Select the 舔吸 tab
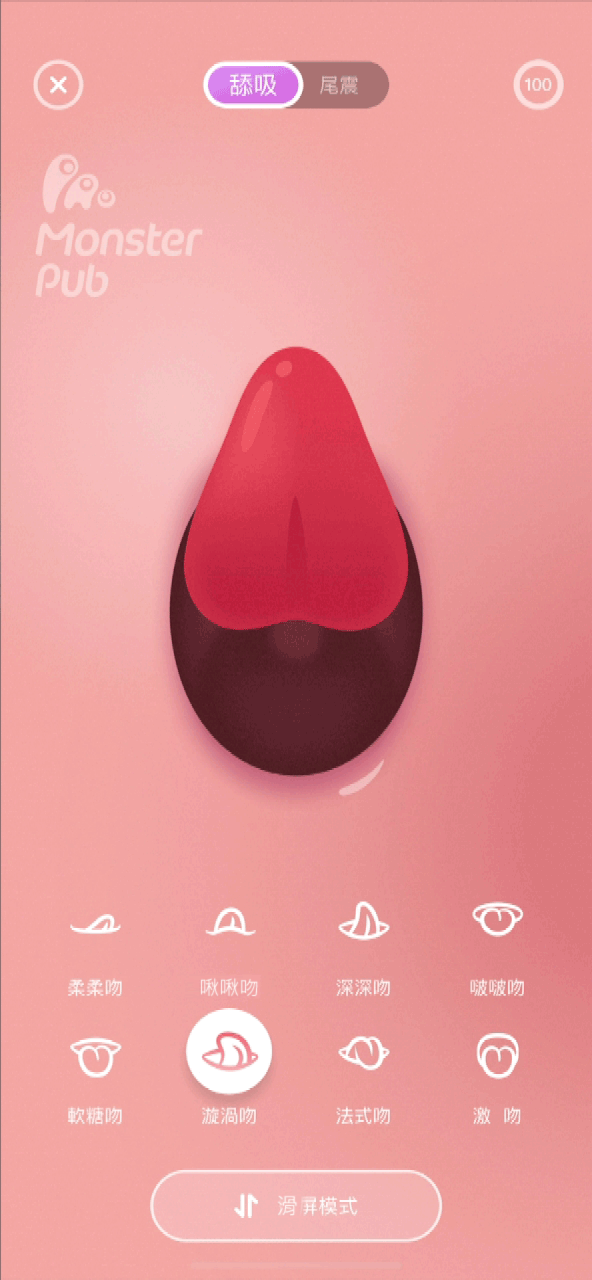 click(x=252, y=85)
